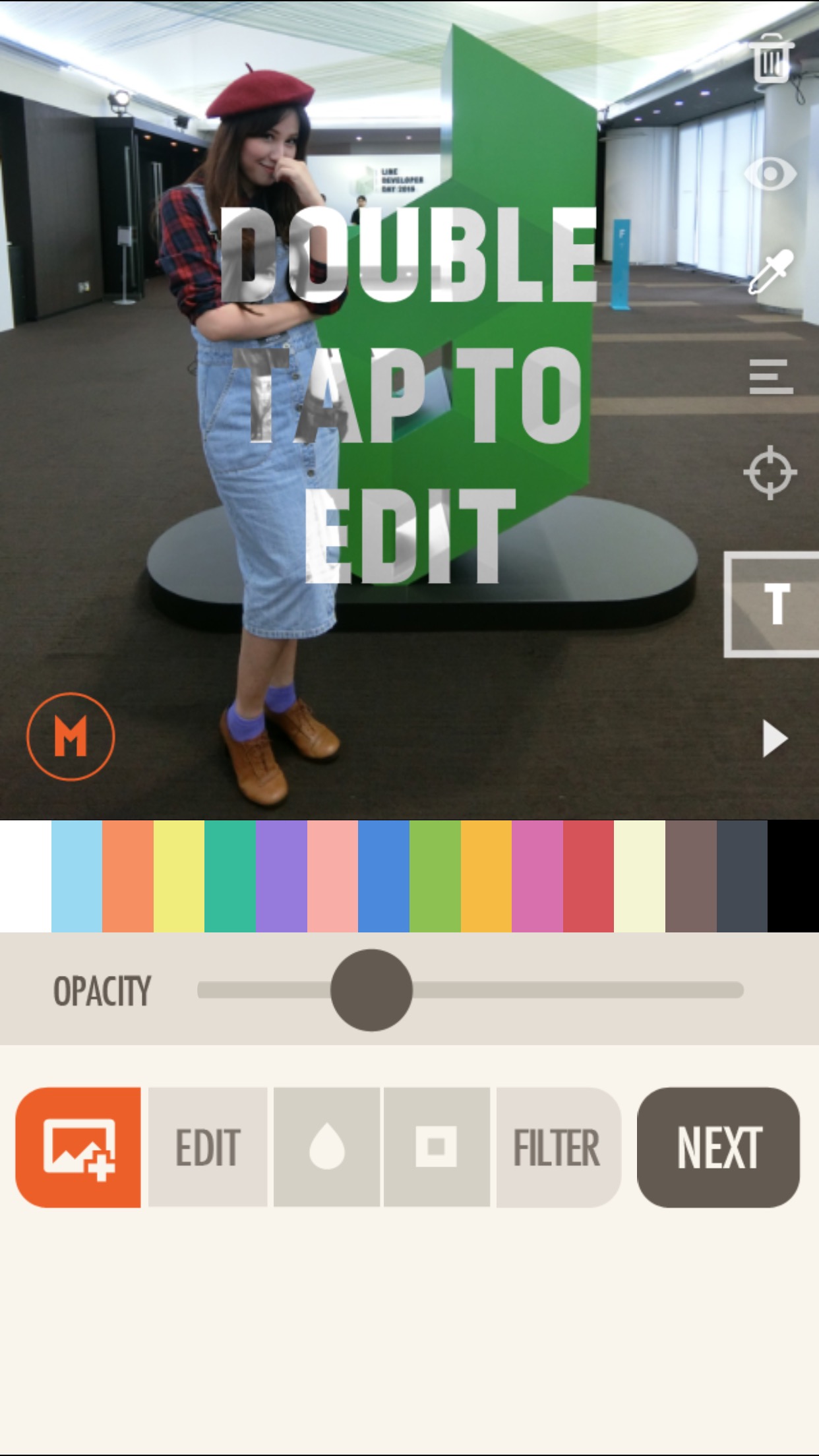Image resolution: width=819 pixels, height=1456 pixels.
Task: Delete the text layer with trash icon
Action: pos(770,58)
